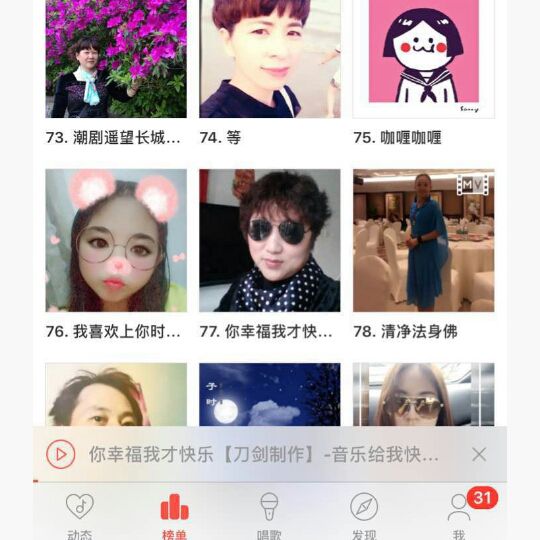Play the mini player's current song
The height and width of the screenshot is (540, 540).
point(61,454)
